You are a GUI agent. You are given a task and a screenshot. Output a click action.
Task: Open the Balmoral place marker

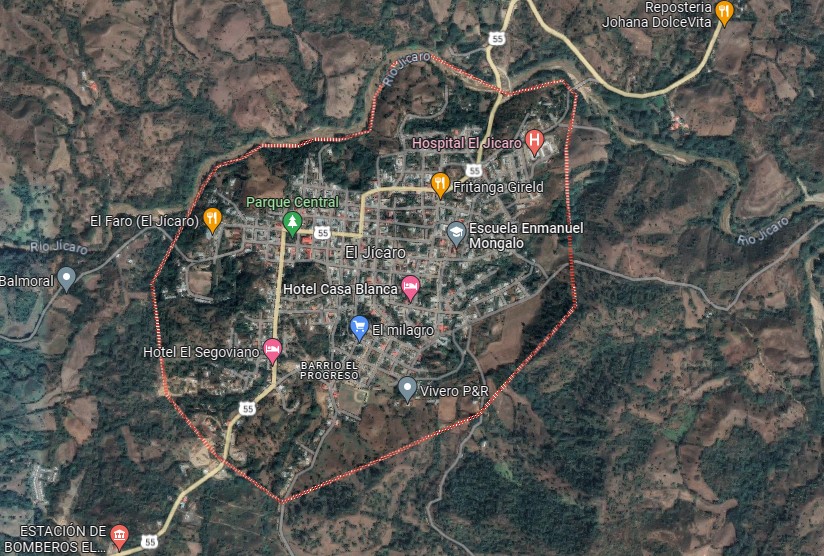pos(67,278)
